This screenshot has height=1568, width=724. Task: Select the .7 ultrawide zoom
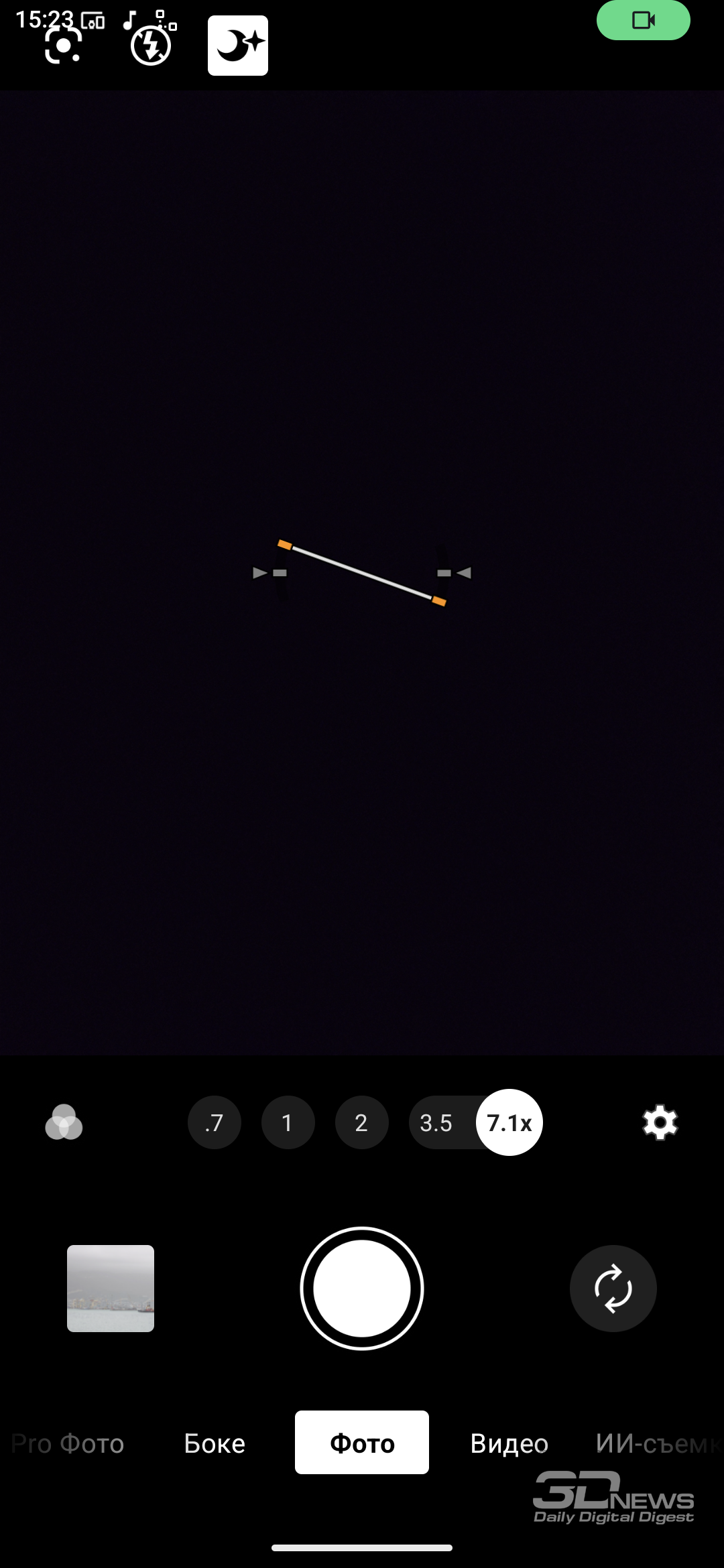[x=215, y=1122]
